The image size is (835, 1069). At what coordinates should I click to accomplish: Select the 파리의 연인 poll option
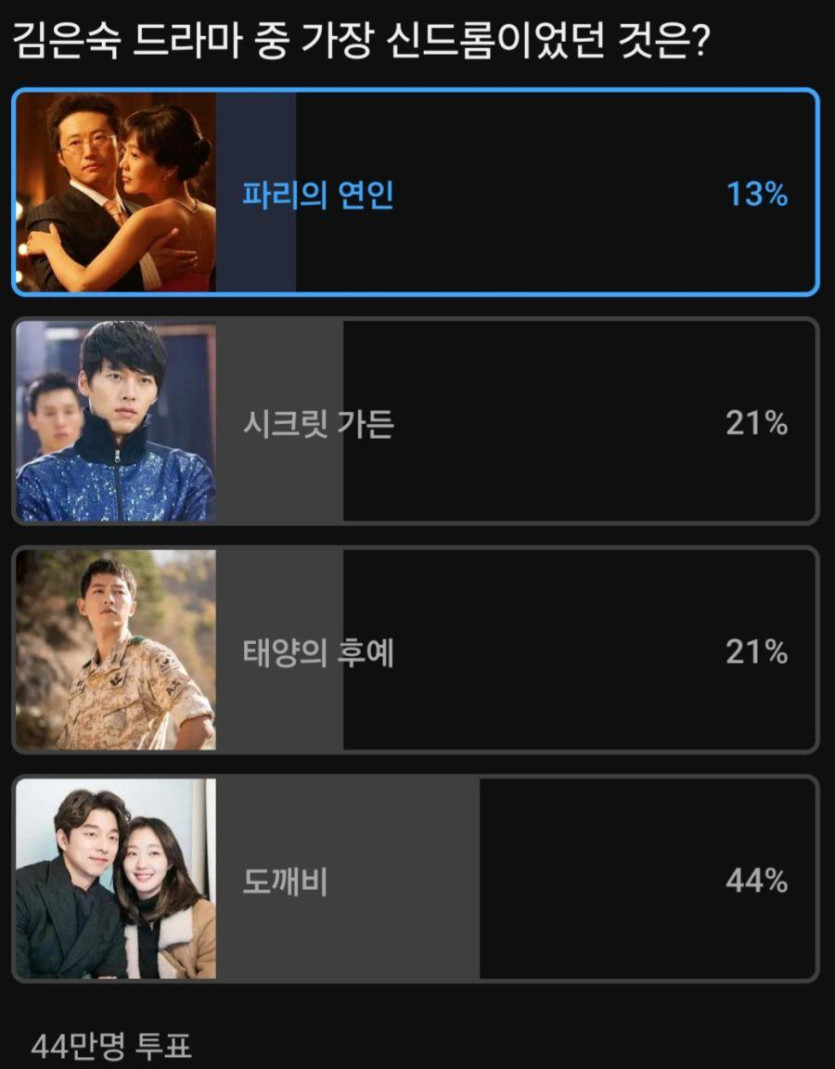pyautogui.click(x=415, y=193)
